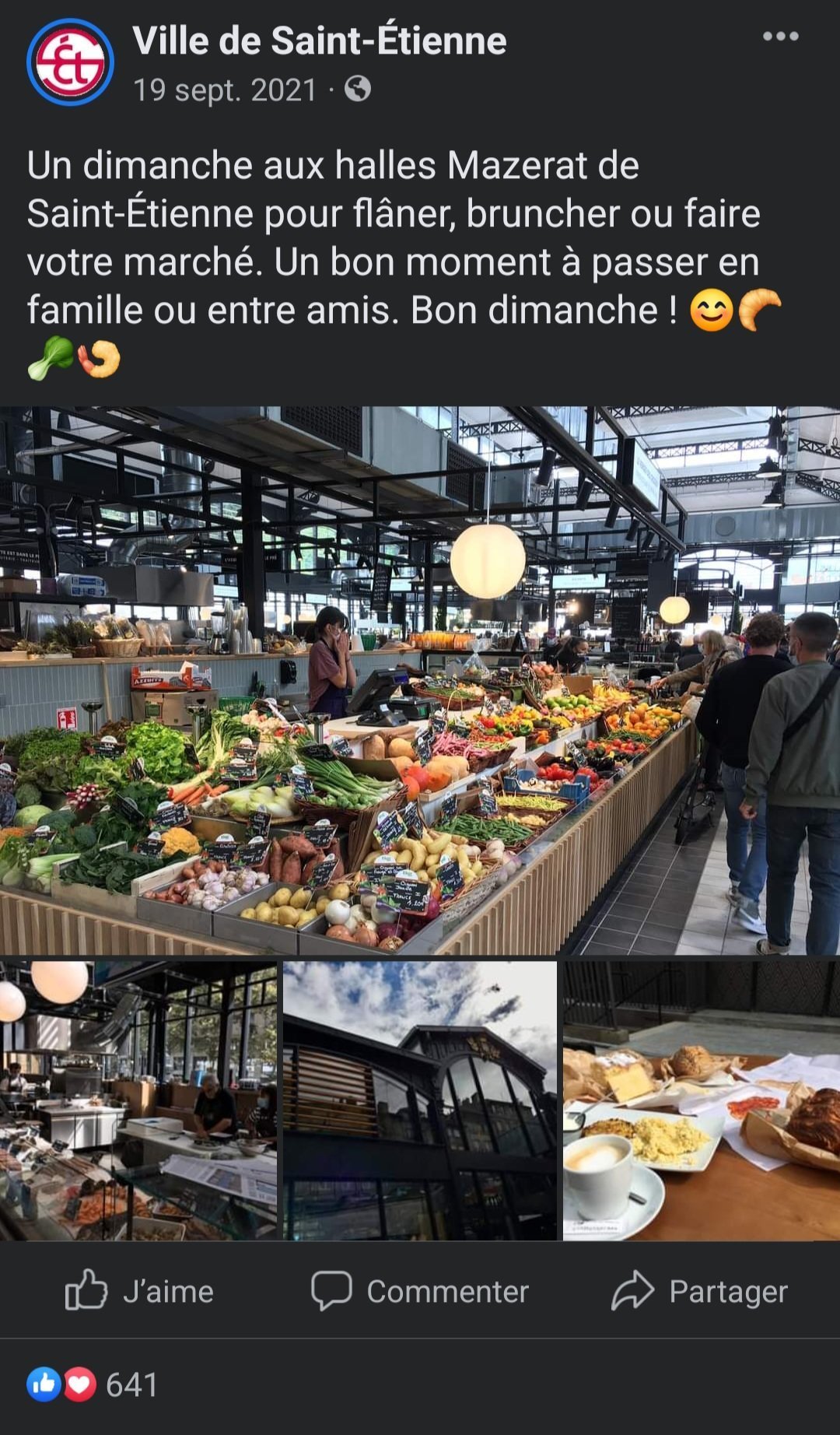840x1435 pixels.
Task: Open the large vegetable stall photo
Action: (x=420, y=681)
